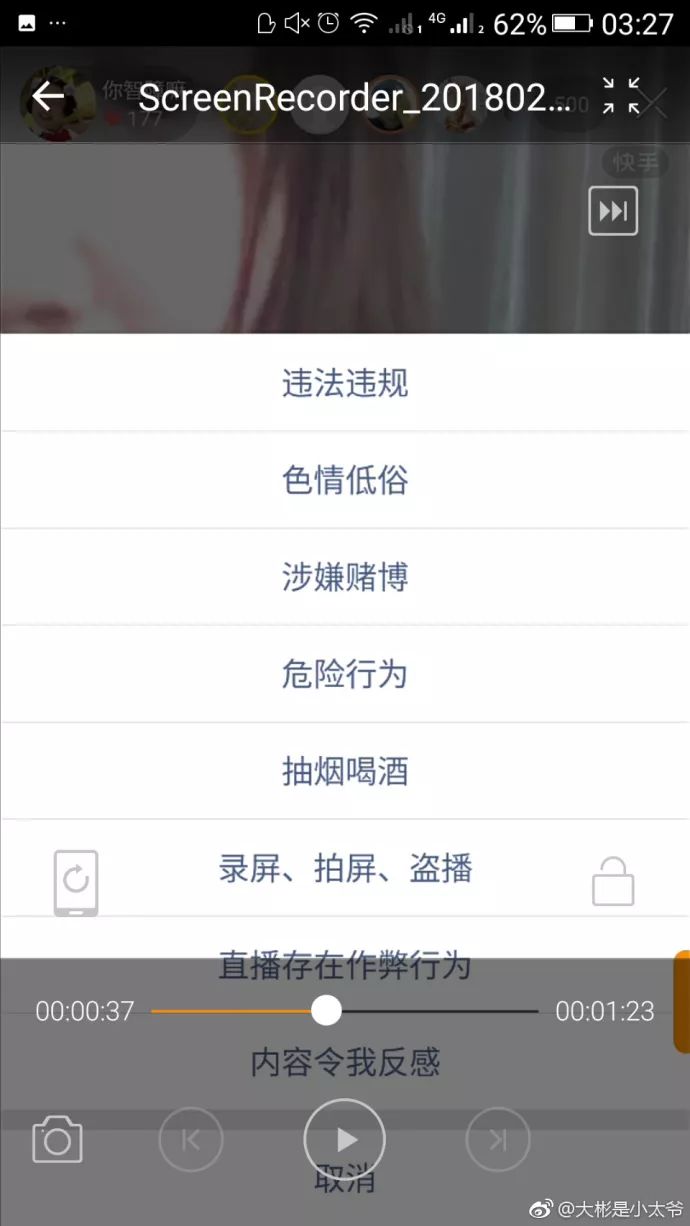The height and width of the screenshot is (1226, 690).
Task: Play the video
Action: point(345,1140)
